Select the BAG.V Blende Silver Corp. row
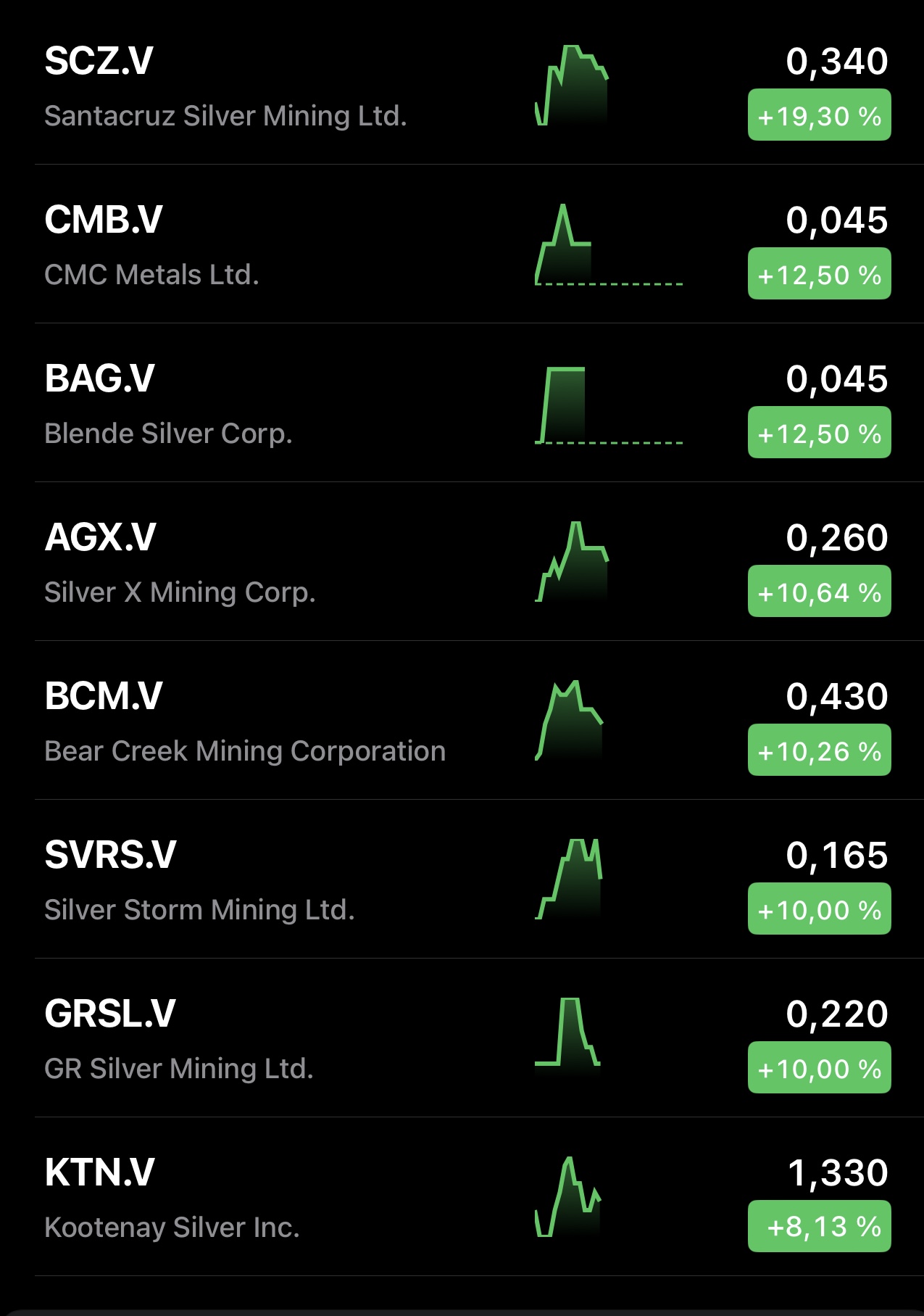This screenshot has height=1316, width=924. (168, 404)
